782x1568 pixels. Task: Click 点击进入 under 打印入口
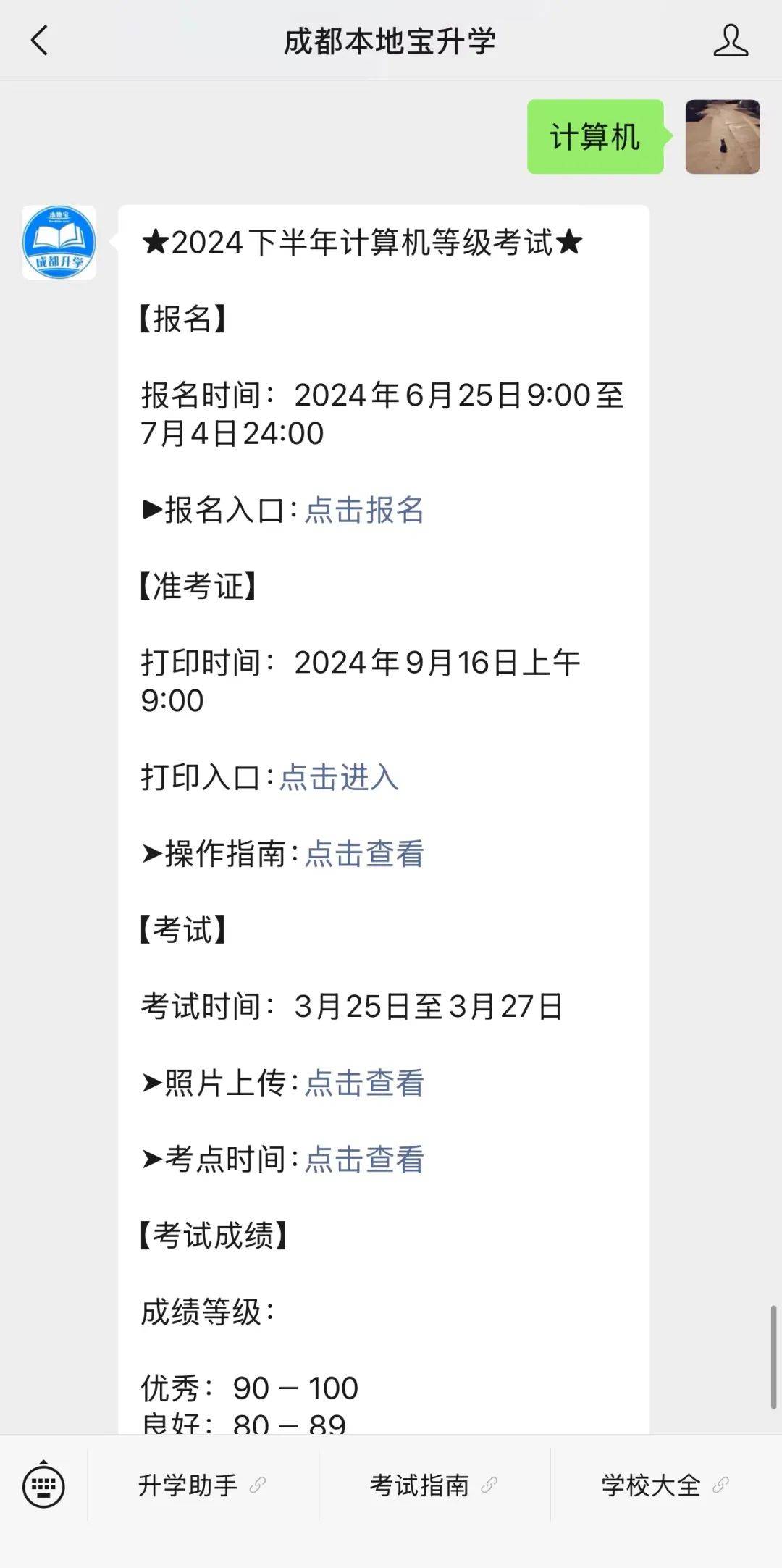click(339, 779)
